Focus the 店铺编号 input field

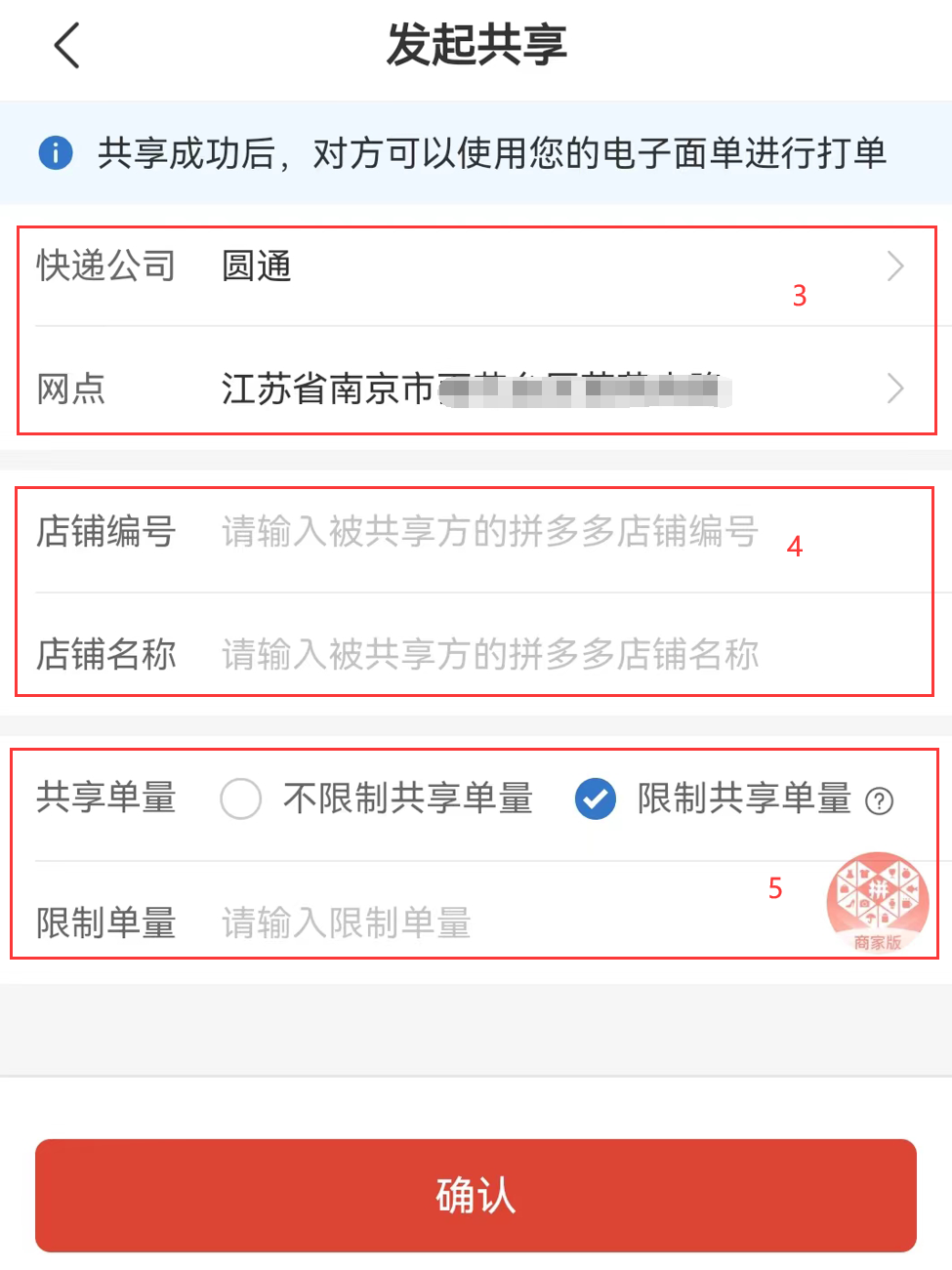coord(490,532)
